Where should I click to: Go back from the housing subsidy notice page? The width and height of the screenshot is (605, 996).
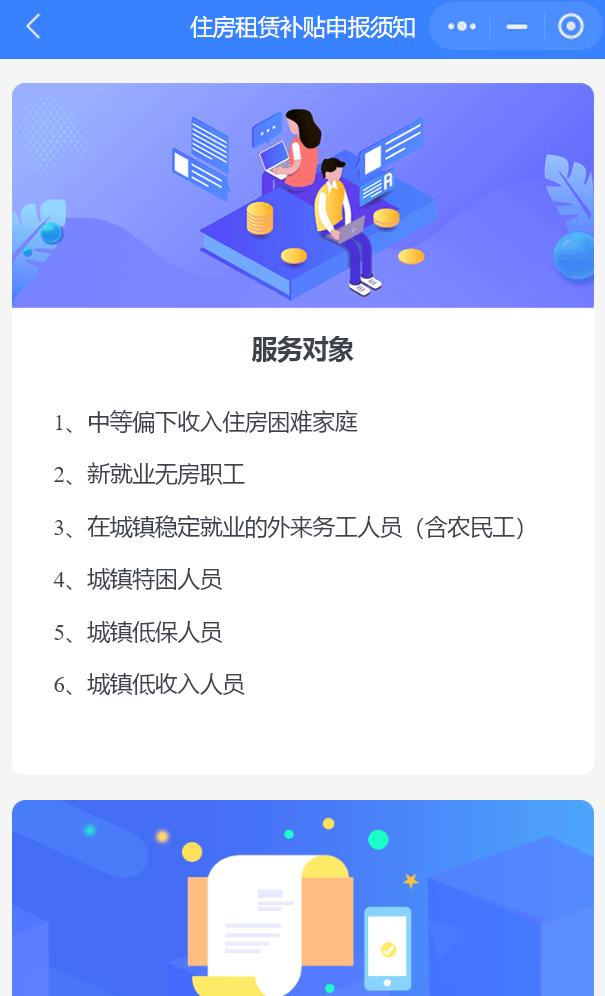click(33, 27)
